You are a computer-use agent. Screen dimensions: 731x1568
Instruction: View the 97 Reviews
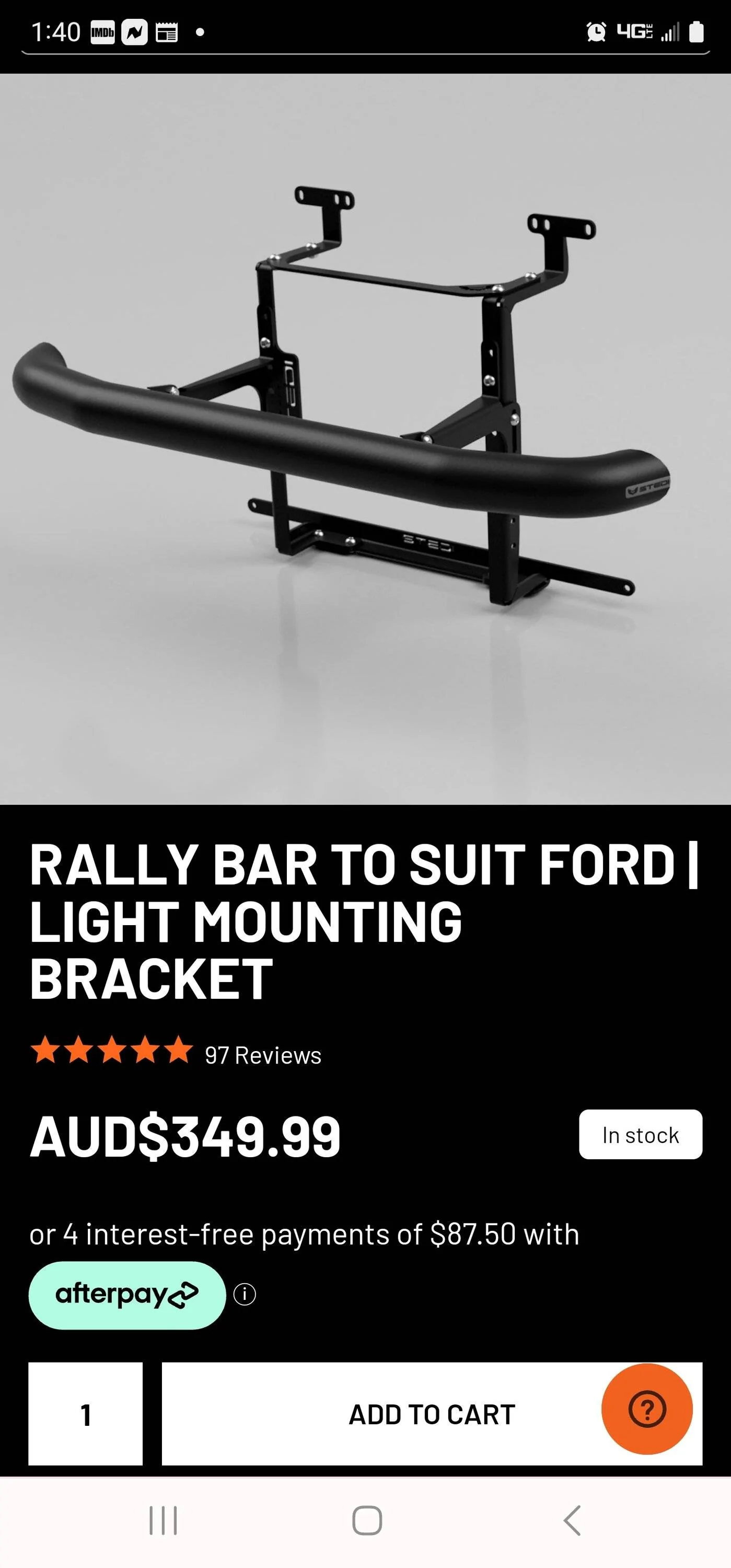(263, 1055)
